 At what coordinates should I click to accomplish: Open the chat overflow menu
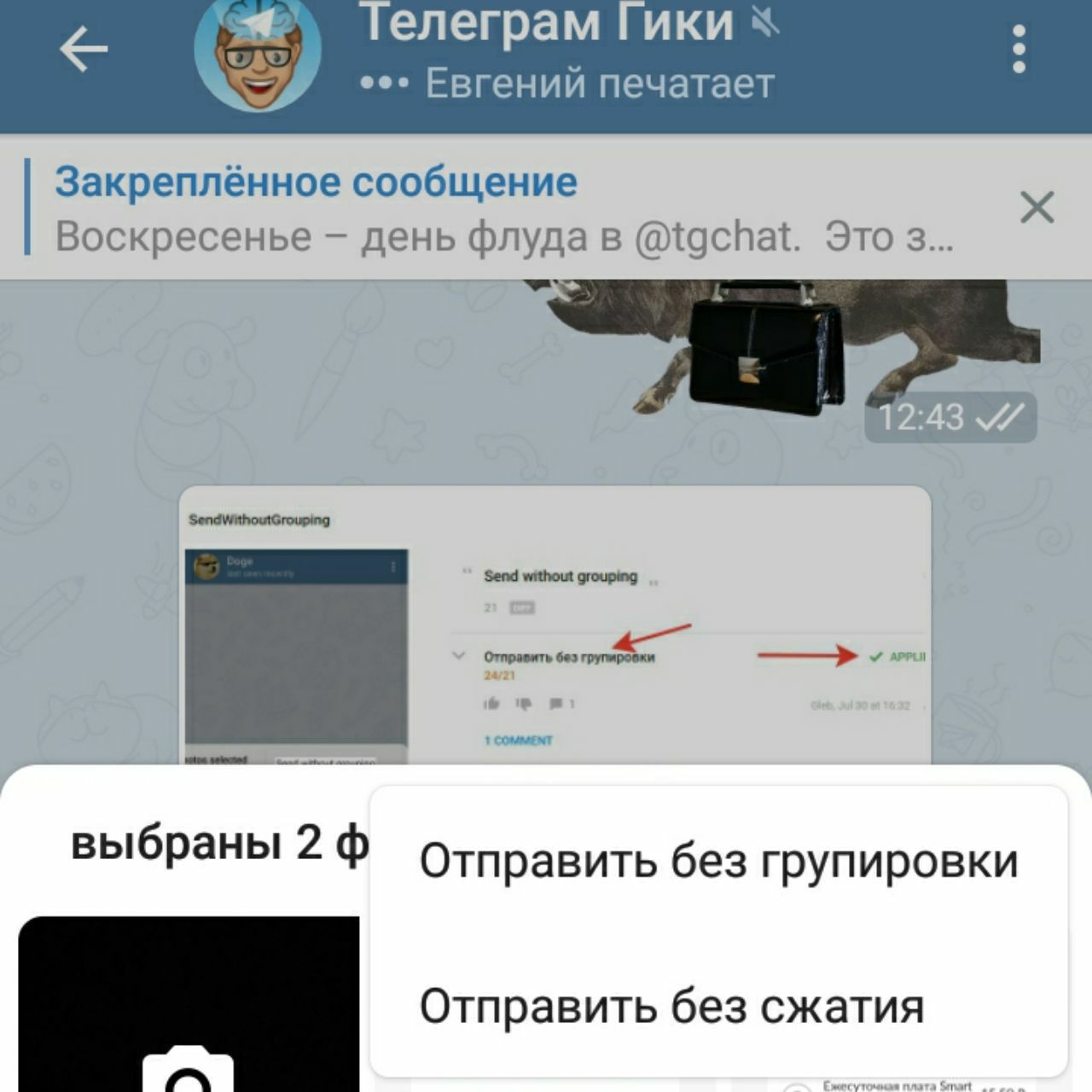[x=1018, y=49]
